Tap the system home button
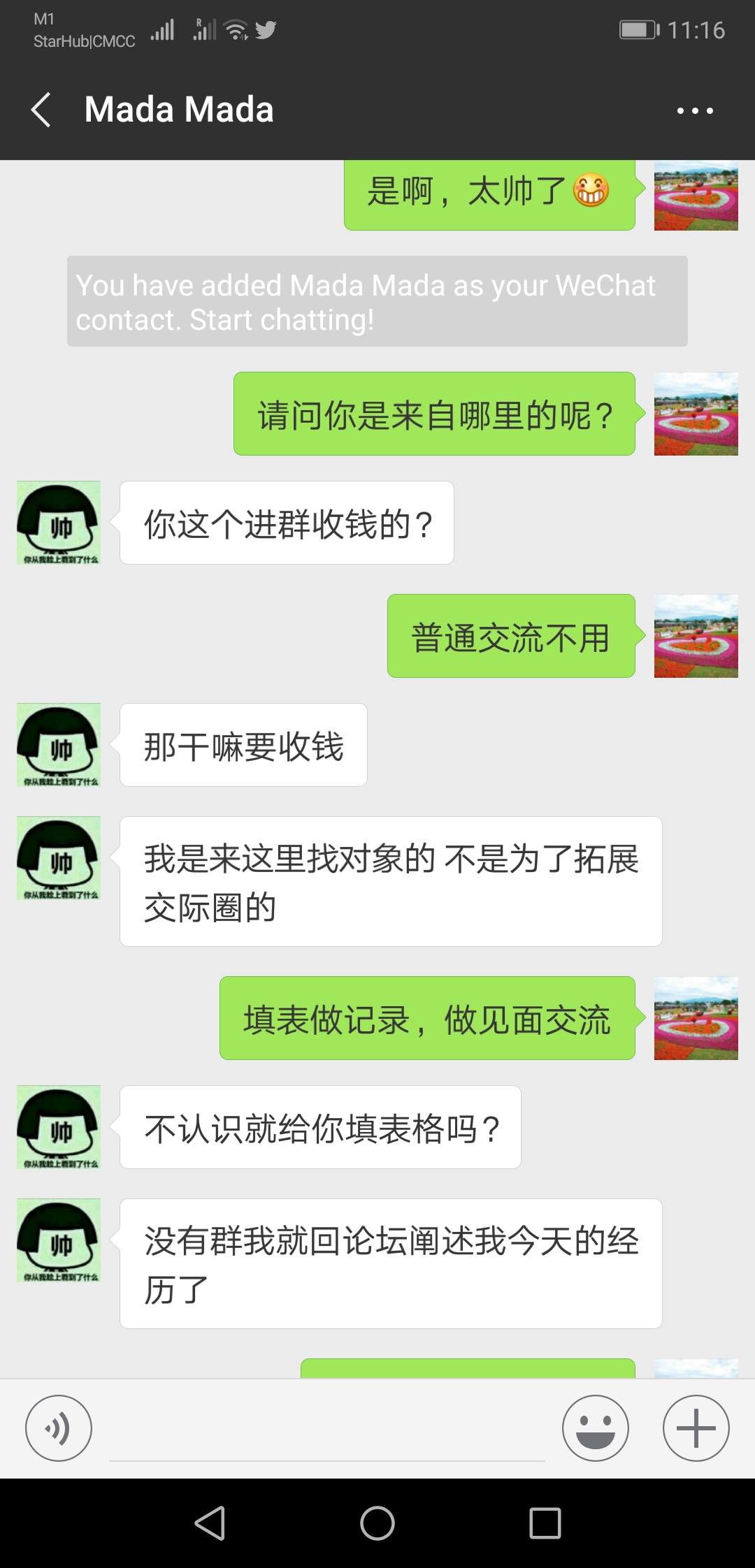Screen dimensions: 755x1568 tap(377, 1523)
